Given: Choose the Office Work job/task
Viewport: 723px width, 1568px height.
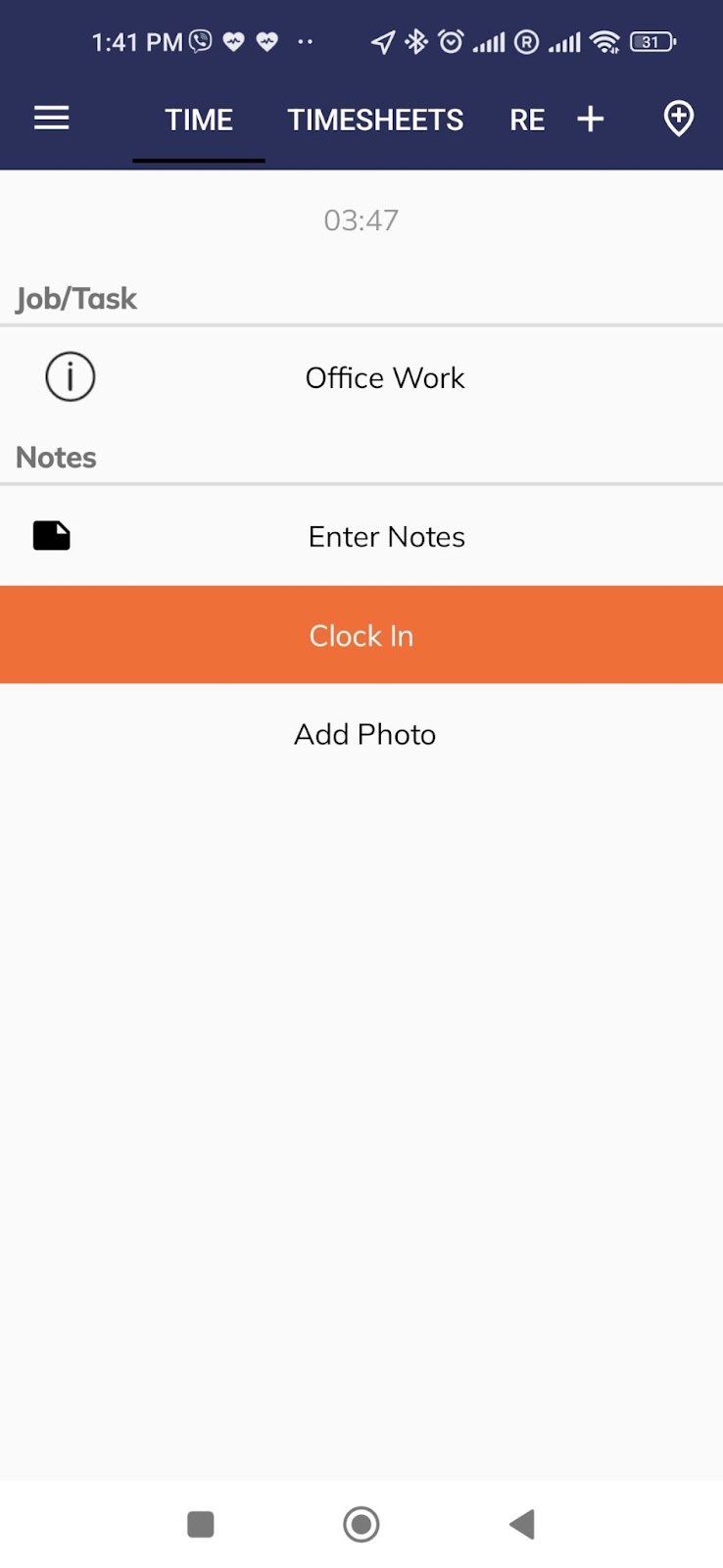Looking at the screenshot, I should [384, 378].
